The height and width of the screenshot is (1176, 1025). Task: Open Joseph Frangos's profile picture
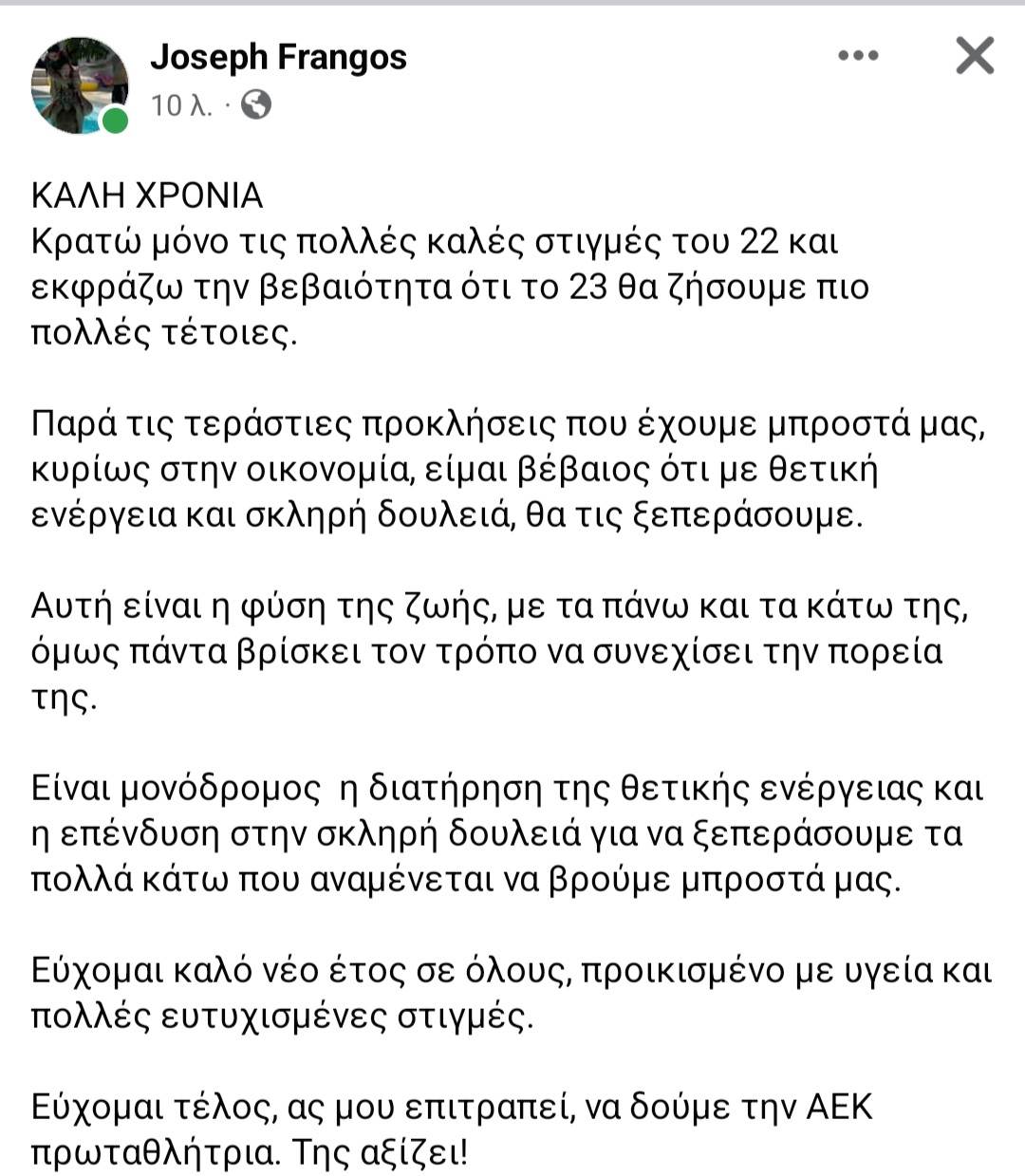(80, 85)
